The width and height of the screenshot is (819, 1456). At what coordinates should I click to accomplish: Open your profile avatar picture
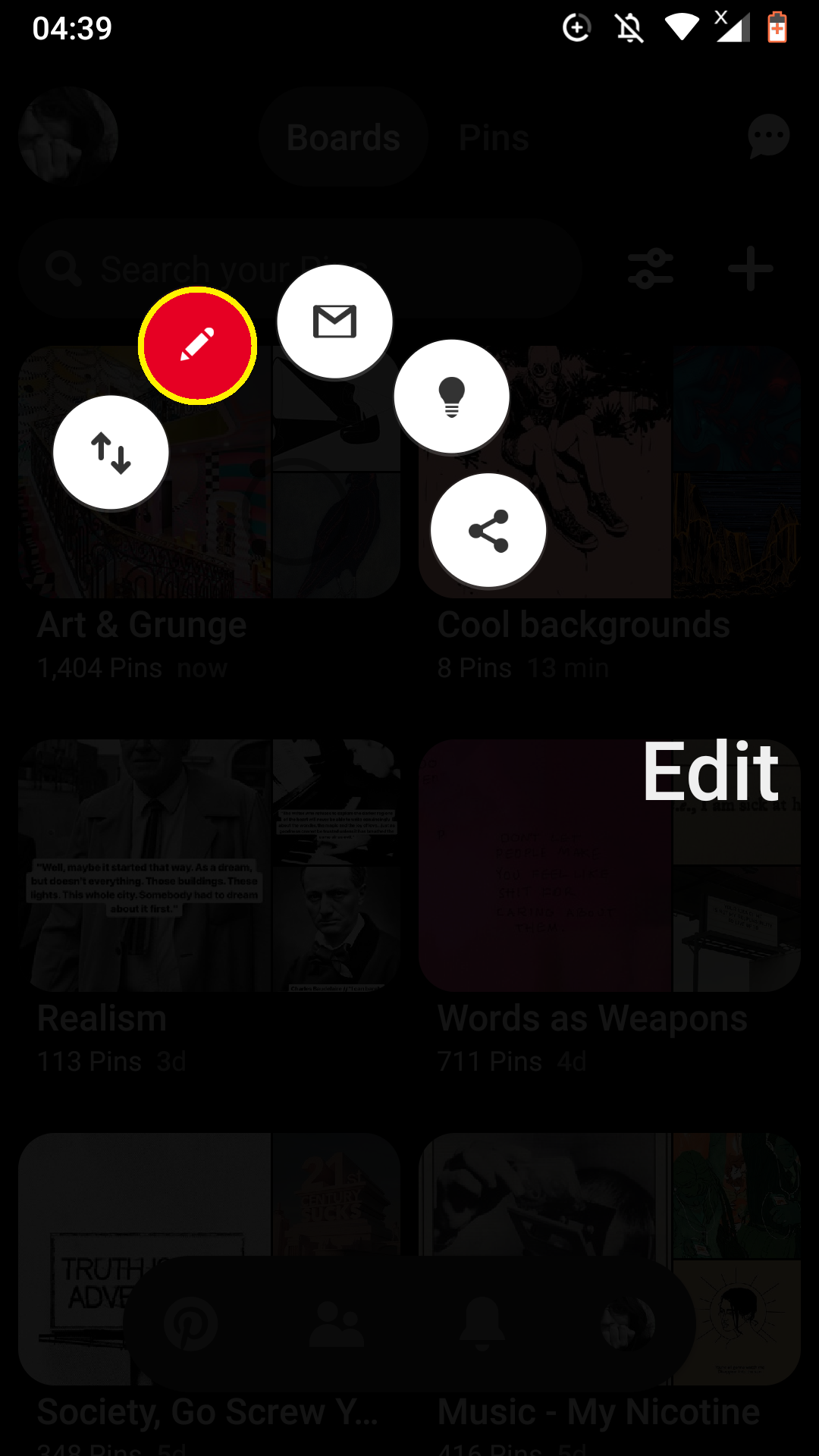67,136
